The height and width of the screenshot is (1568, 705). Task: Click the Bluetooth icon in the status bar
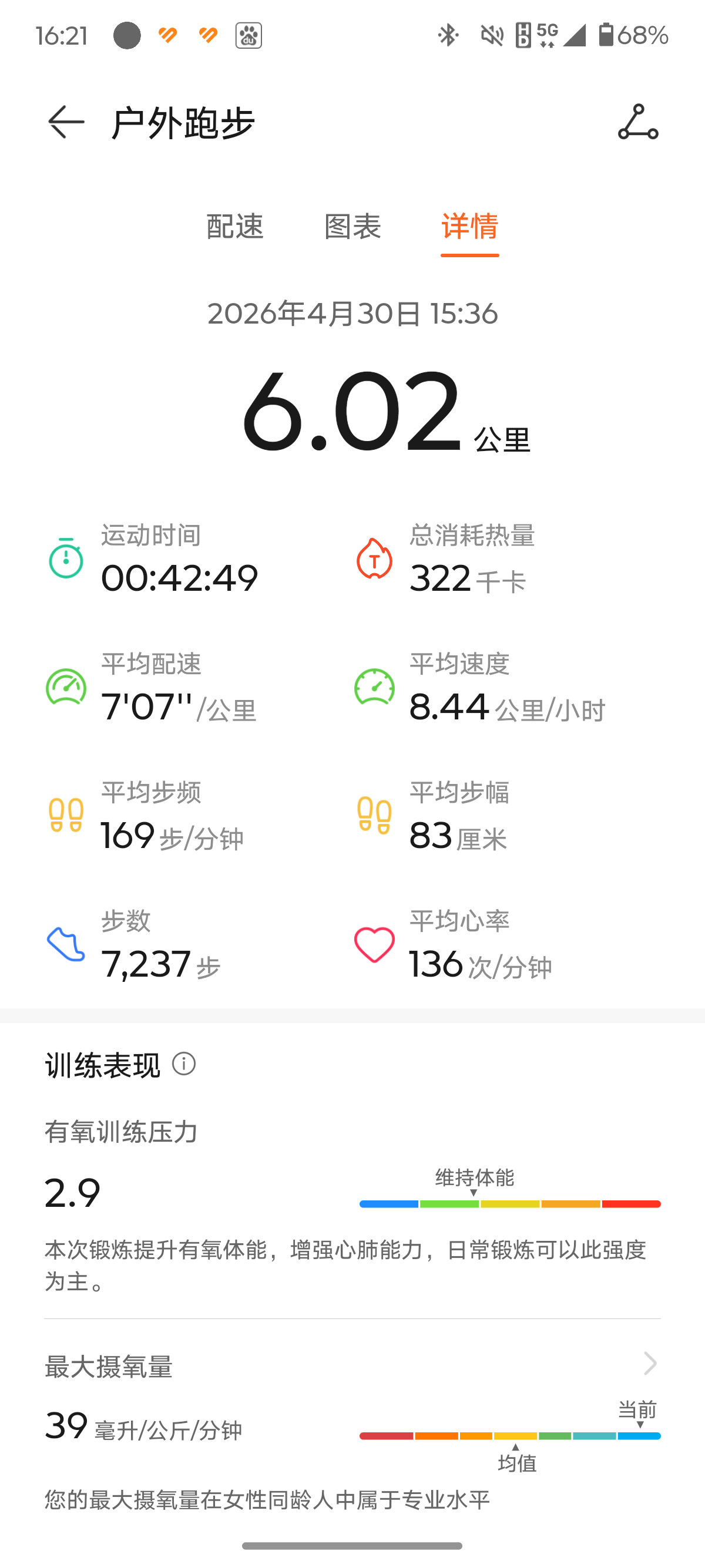[448, 36]
